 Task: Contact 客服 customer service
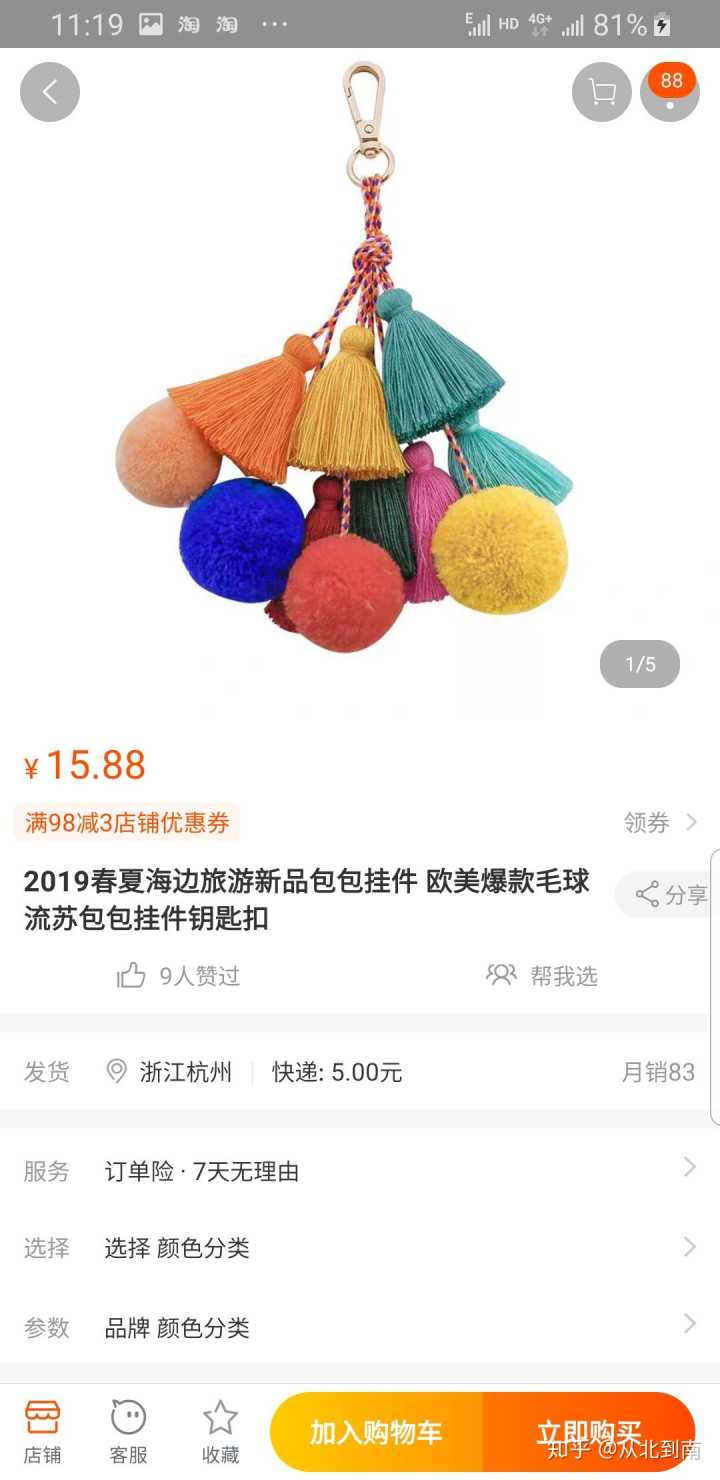[x=128, y=1432]
